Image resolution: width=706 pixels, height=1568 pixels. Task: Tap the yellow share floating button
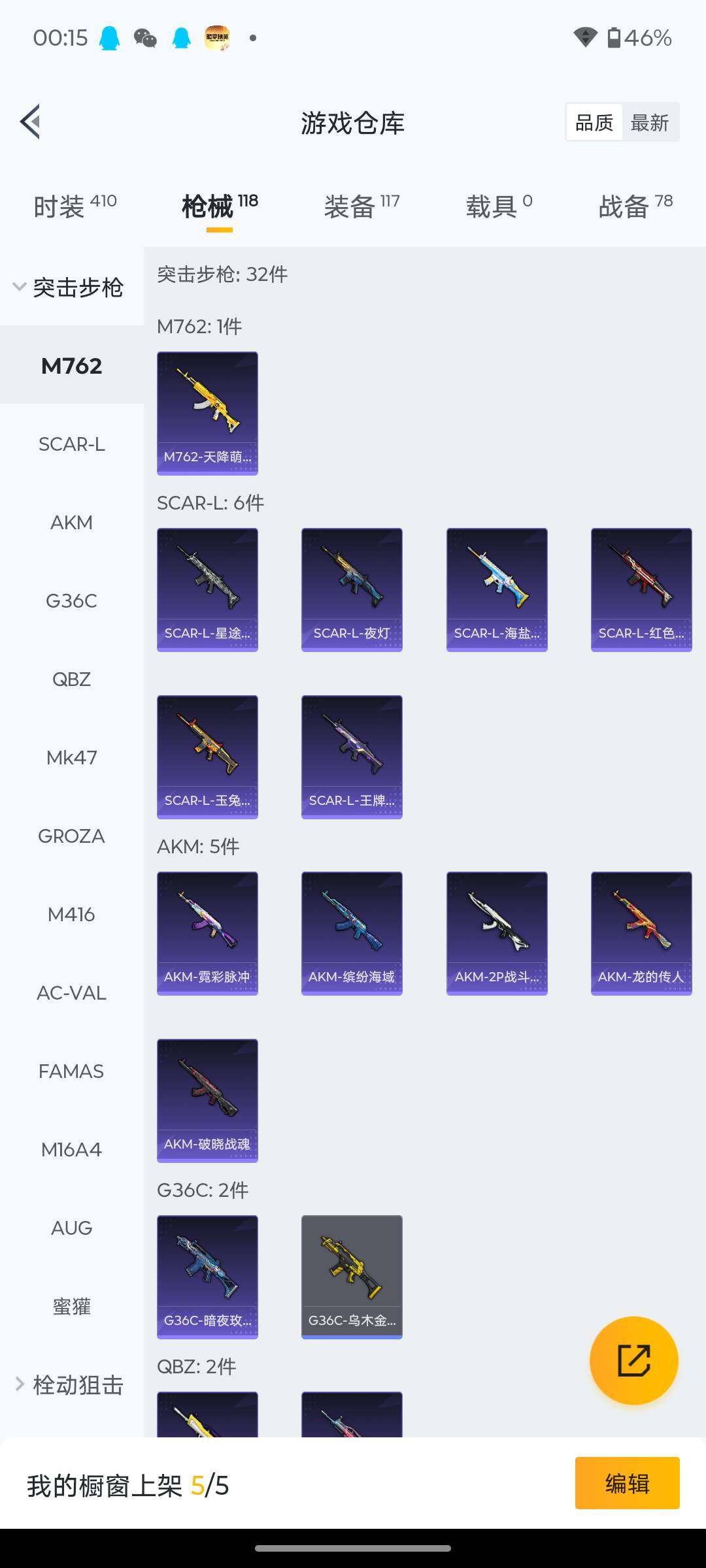click(633, 1360)
